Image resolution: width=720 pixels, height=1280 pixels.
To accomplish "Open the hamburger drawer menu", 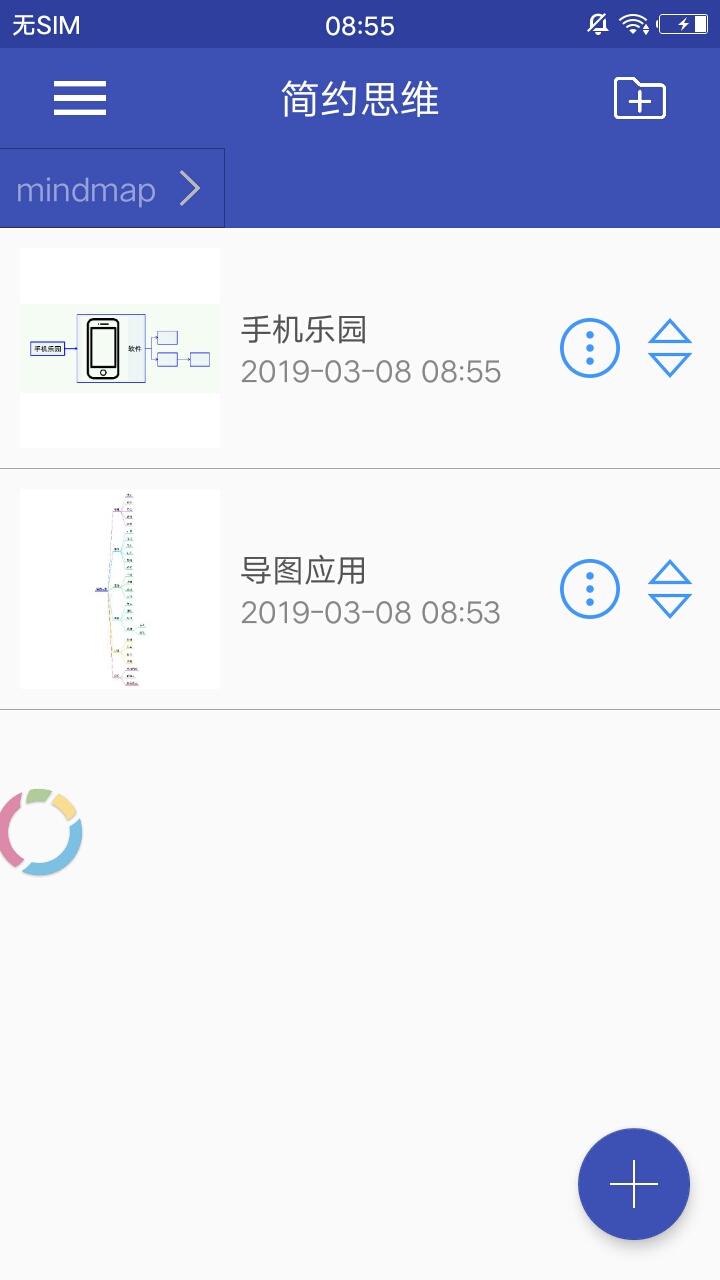I will pyautogui.click(x=80, y=99).
